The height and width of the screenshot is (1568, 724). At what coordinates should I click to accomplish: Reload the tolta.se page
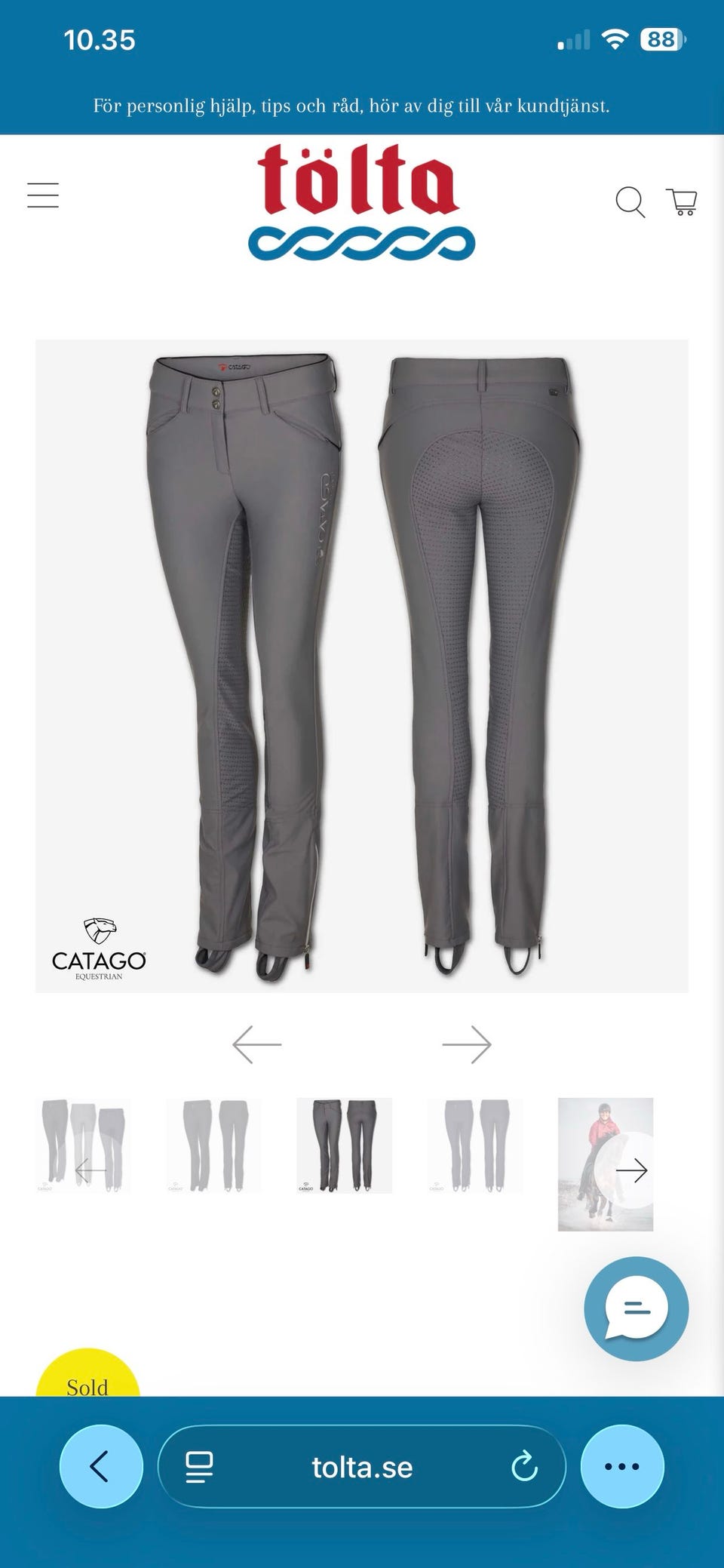(x=524, y=1466)
